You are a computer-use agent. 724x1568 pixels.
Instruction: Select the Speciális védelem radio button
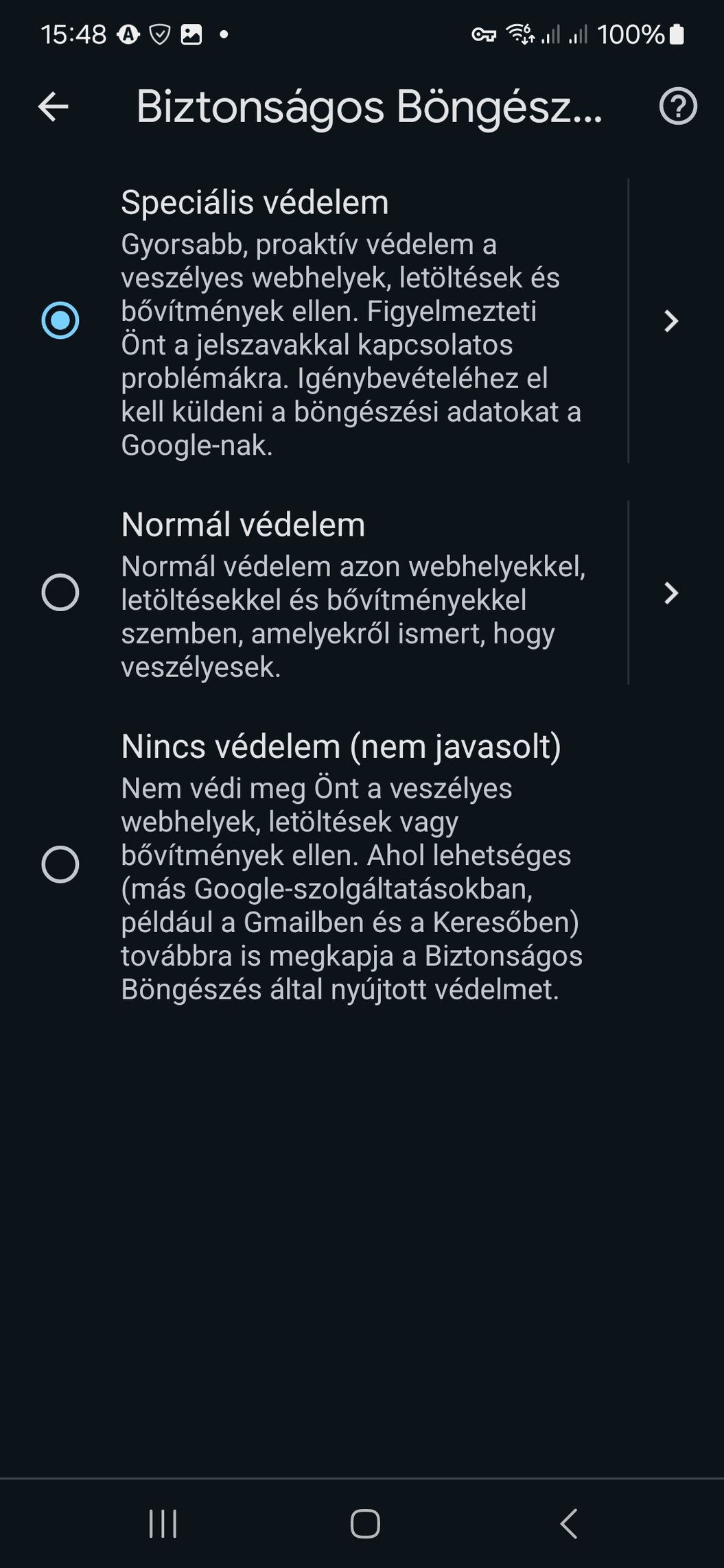[60, 320]
